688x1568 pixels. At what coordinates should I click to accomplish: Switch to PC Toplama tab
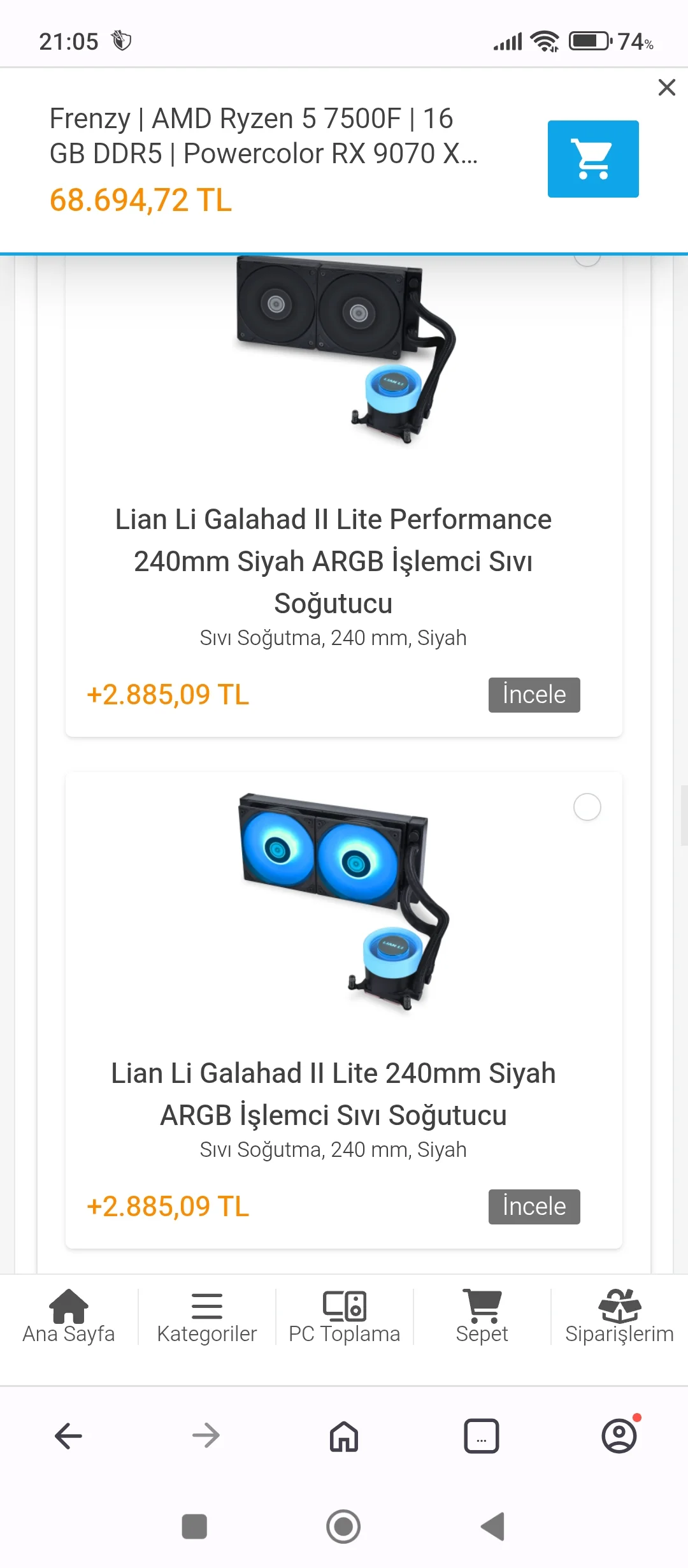[344, 1317]
